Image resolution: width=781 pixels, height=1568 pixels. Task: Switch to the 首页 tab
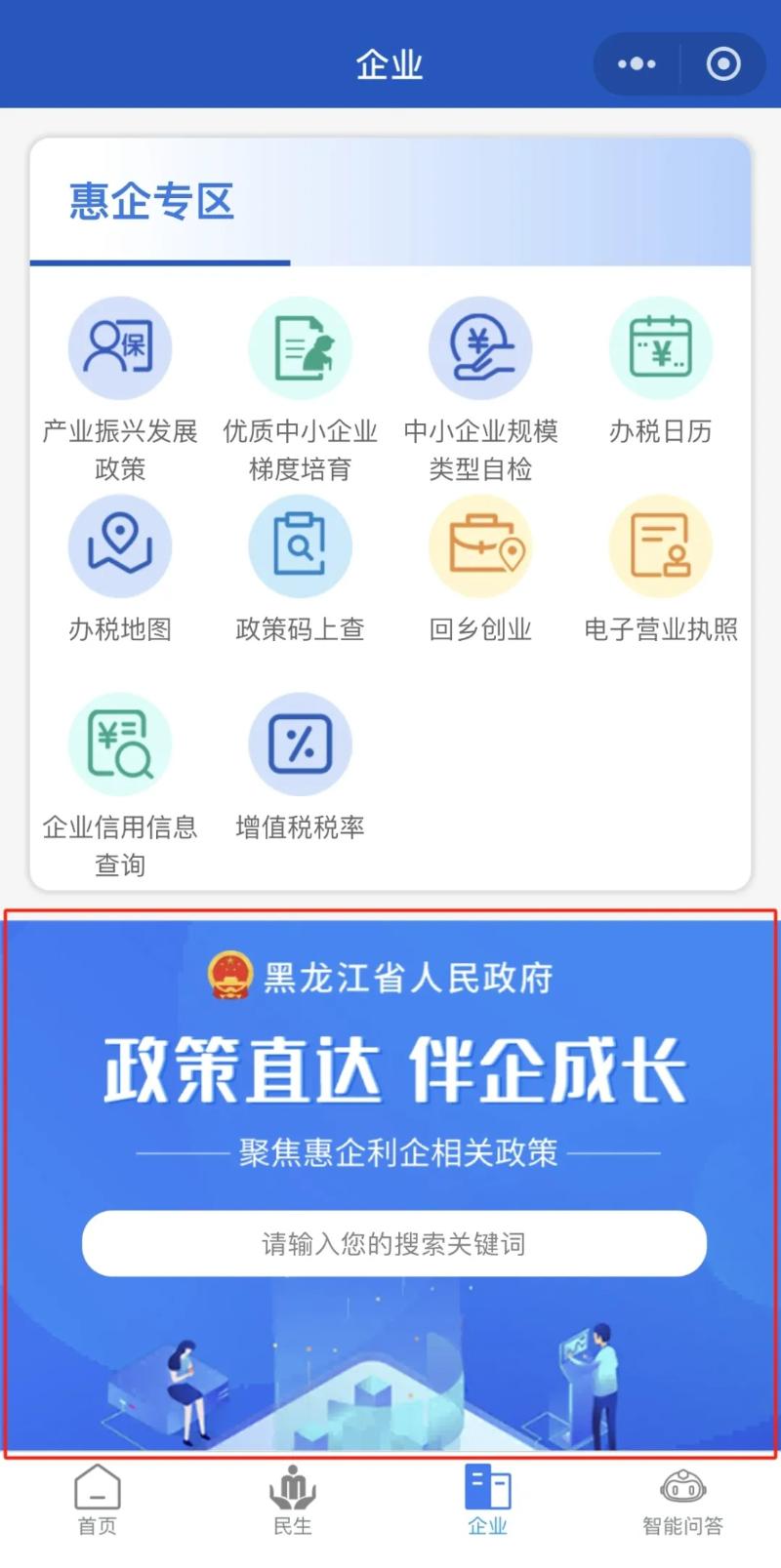(98, 1500)
